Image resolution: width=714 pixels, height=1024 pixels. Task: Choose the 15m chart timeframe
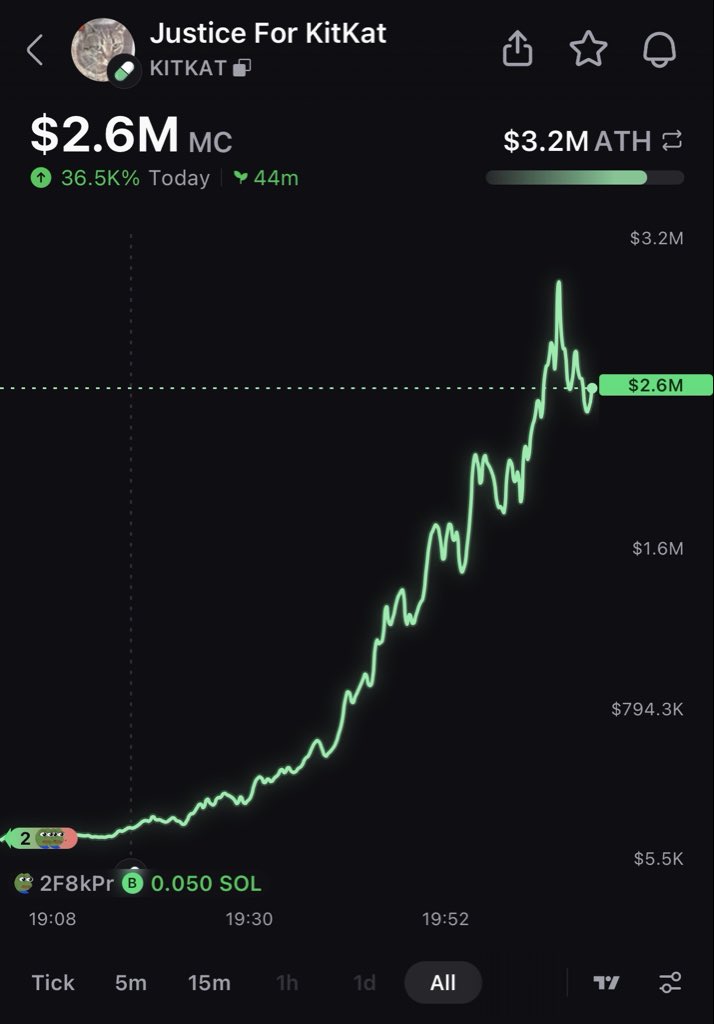click(209, 982)
